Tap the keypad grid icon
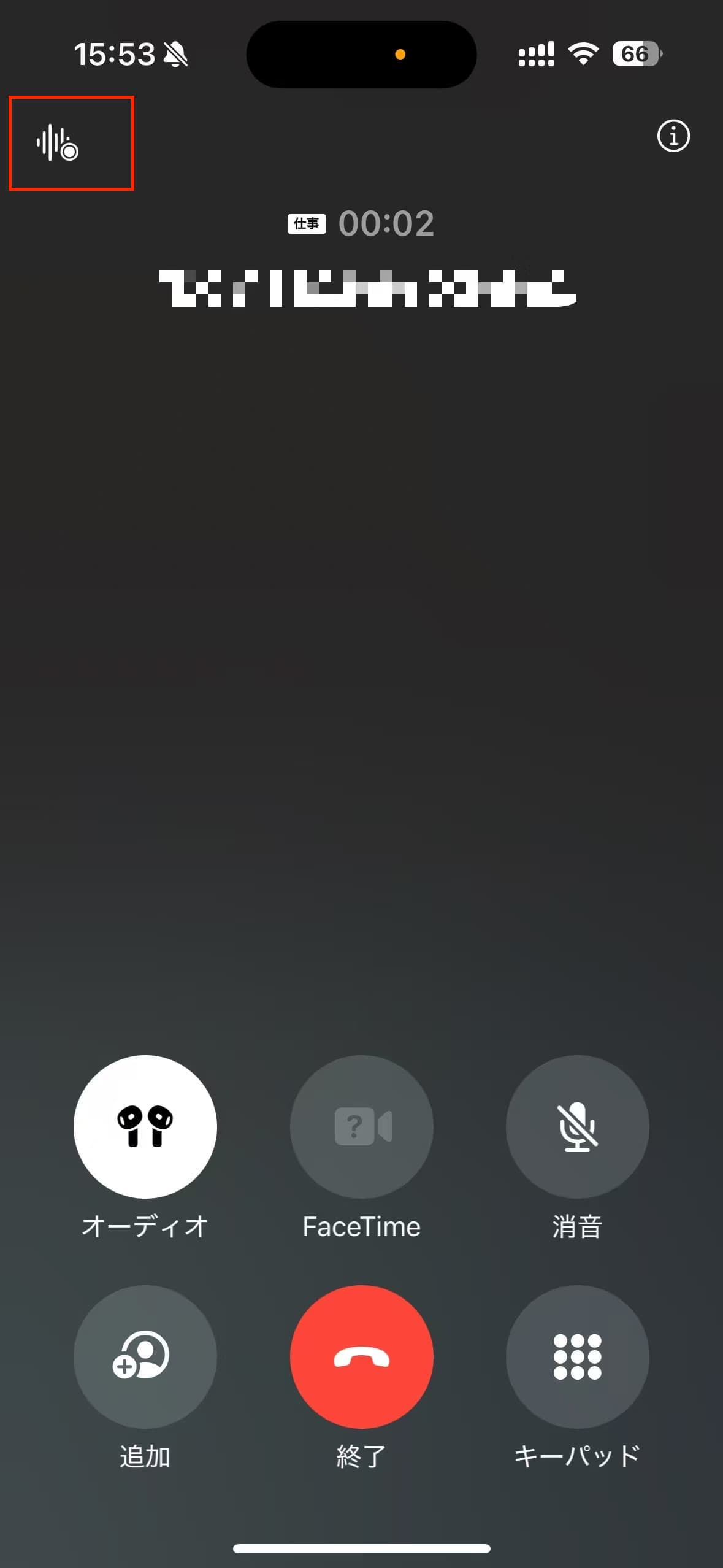Screen dimensions: 723x1568 click(577, 1358)
